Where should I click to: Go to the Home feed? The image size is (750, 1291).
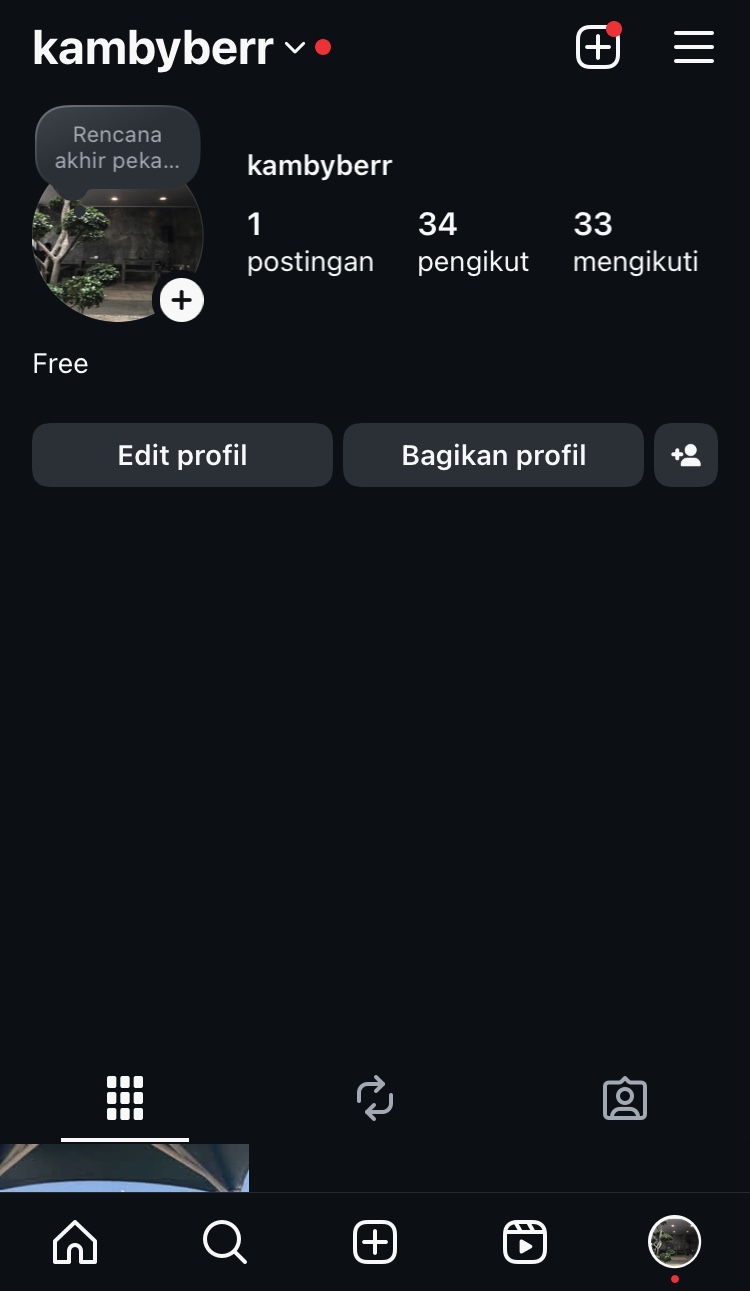pyautogui.click(x=75, y=1243)
